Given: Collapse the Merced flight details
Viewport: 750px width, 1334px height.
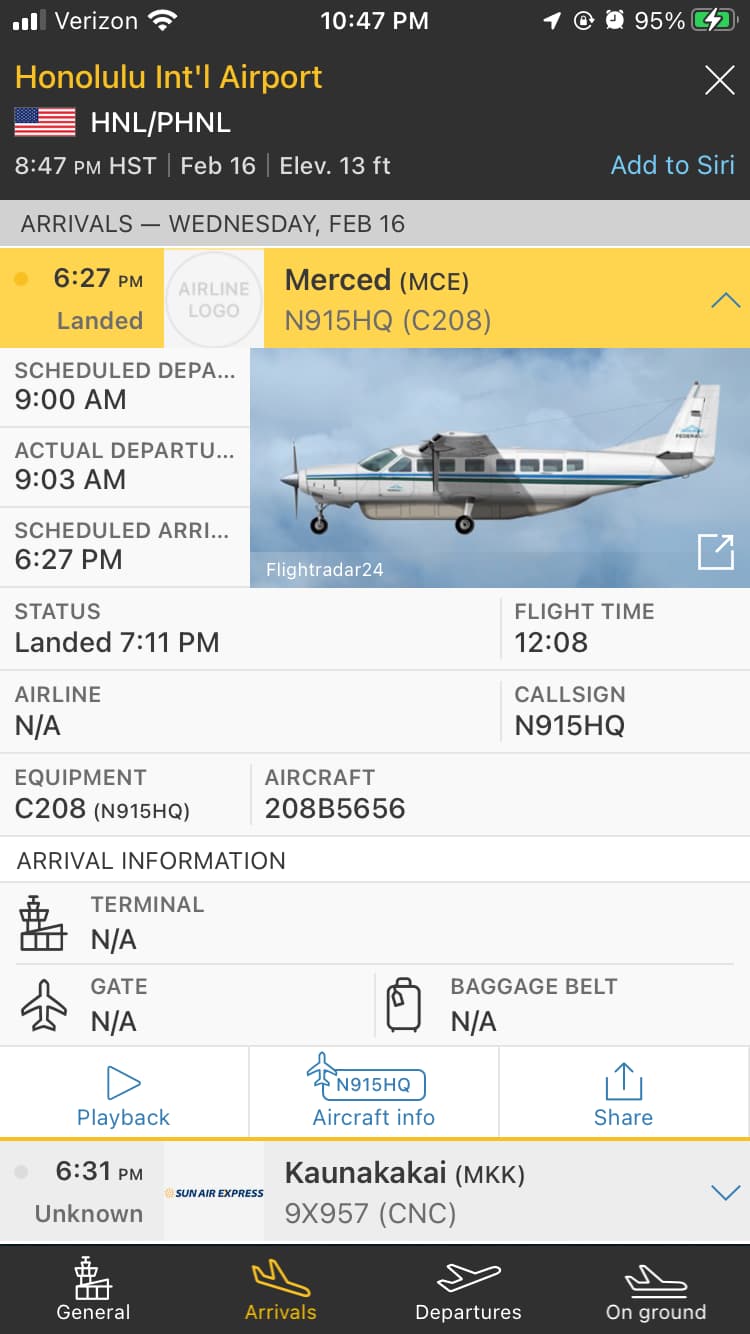Looking at the screenshot, I should coord(724,300).
